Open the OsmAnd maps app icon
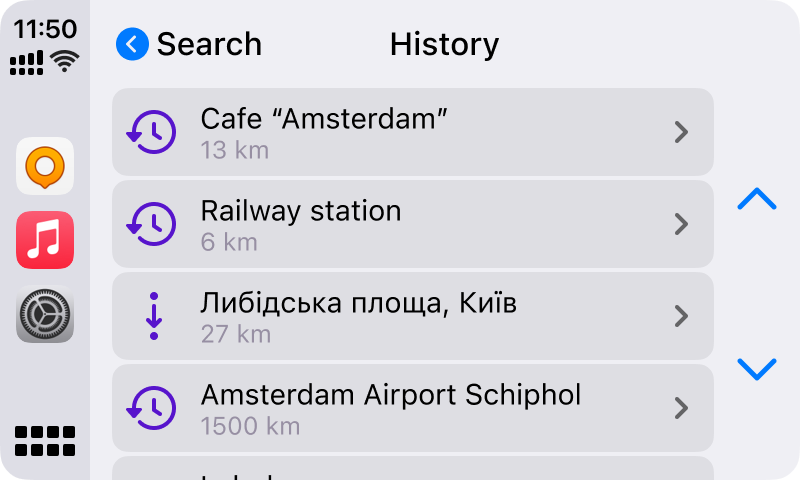 pyautogui.click(x=45, y=166)
